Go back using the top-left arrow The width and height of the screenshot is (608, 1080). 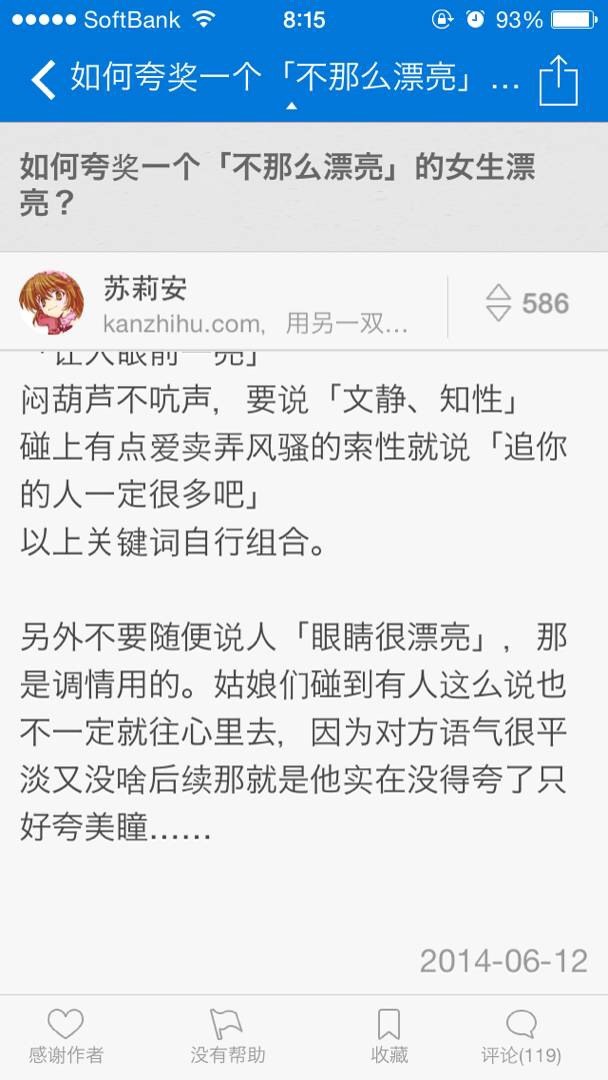[43, 80]
